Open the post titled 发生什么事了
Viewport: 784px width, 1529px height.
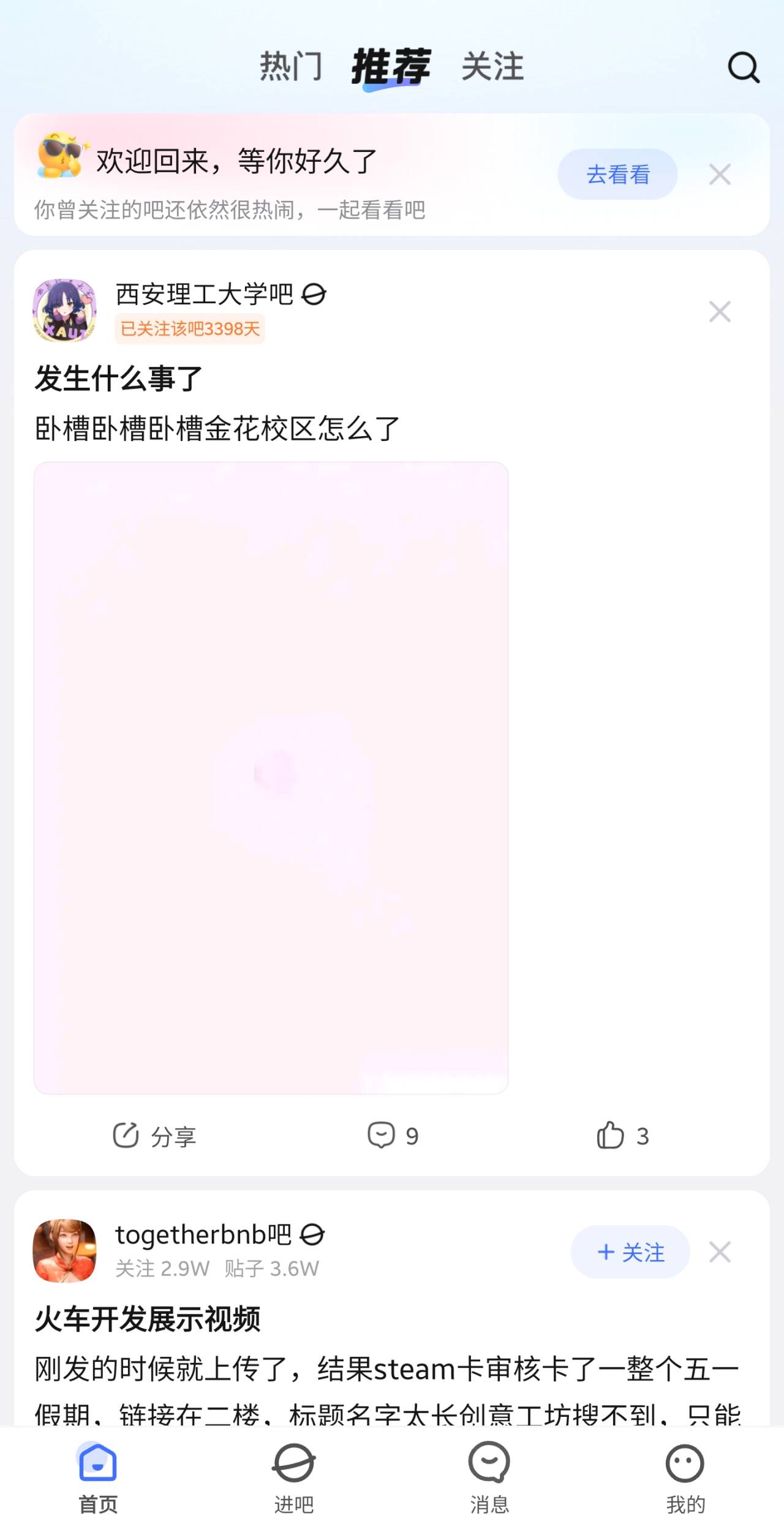pos(118,378)
